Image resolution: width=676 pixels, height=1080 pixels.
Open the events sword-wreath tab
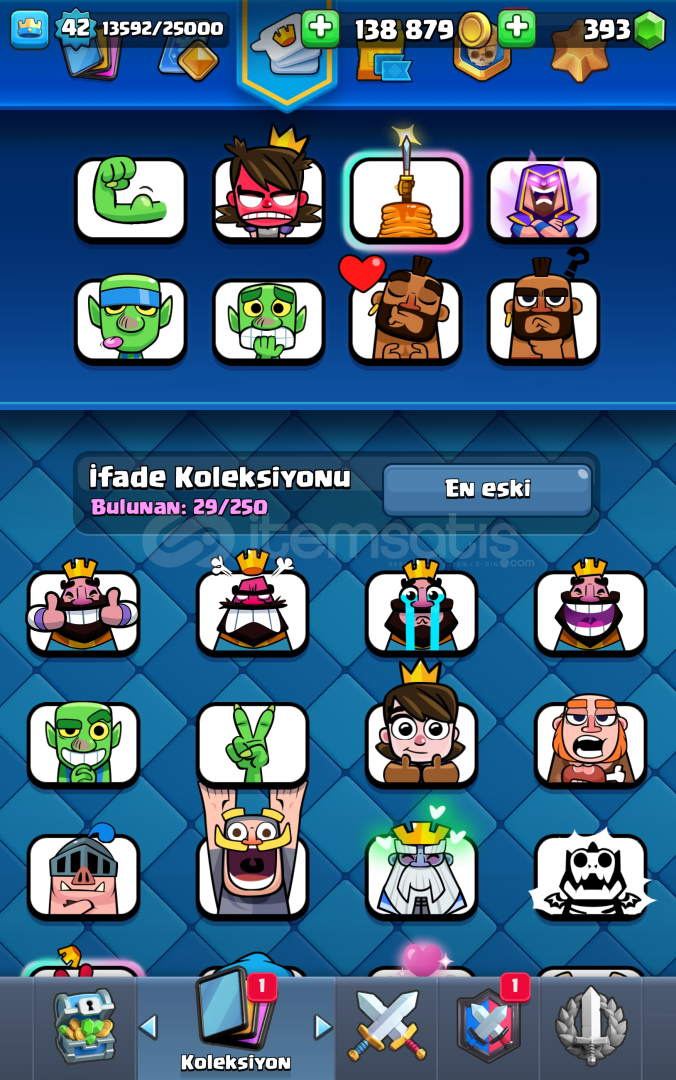[x=590, y=1025]
